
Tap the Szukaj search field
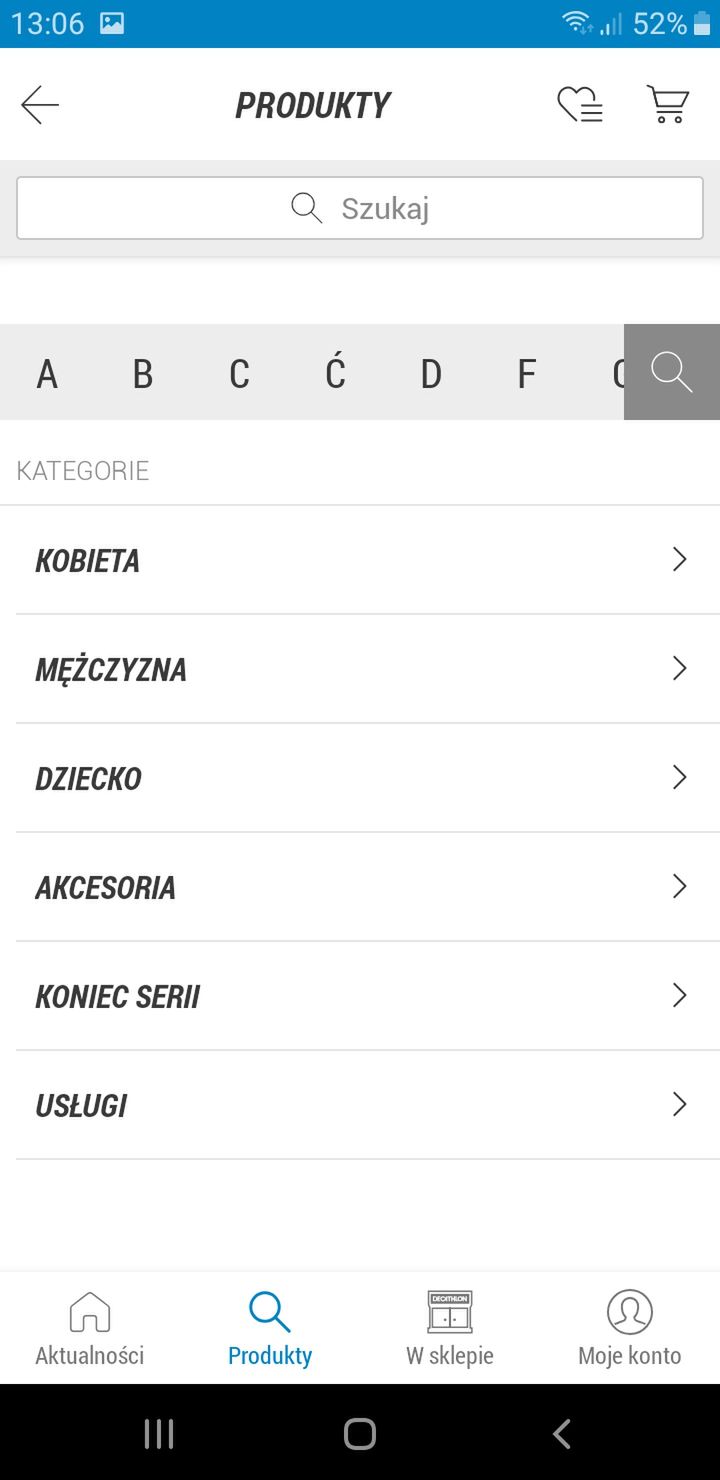360,208
